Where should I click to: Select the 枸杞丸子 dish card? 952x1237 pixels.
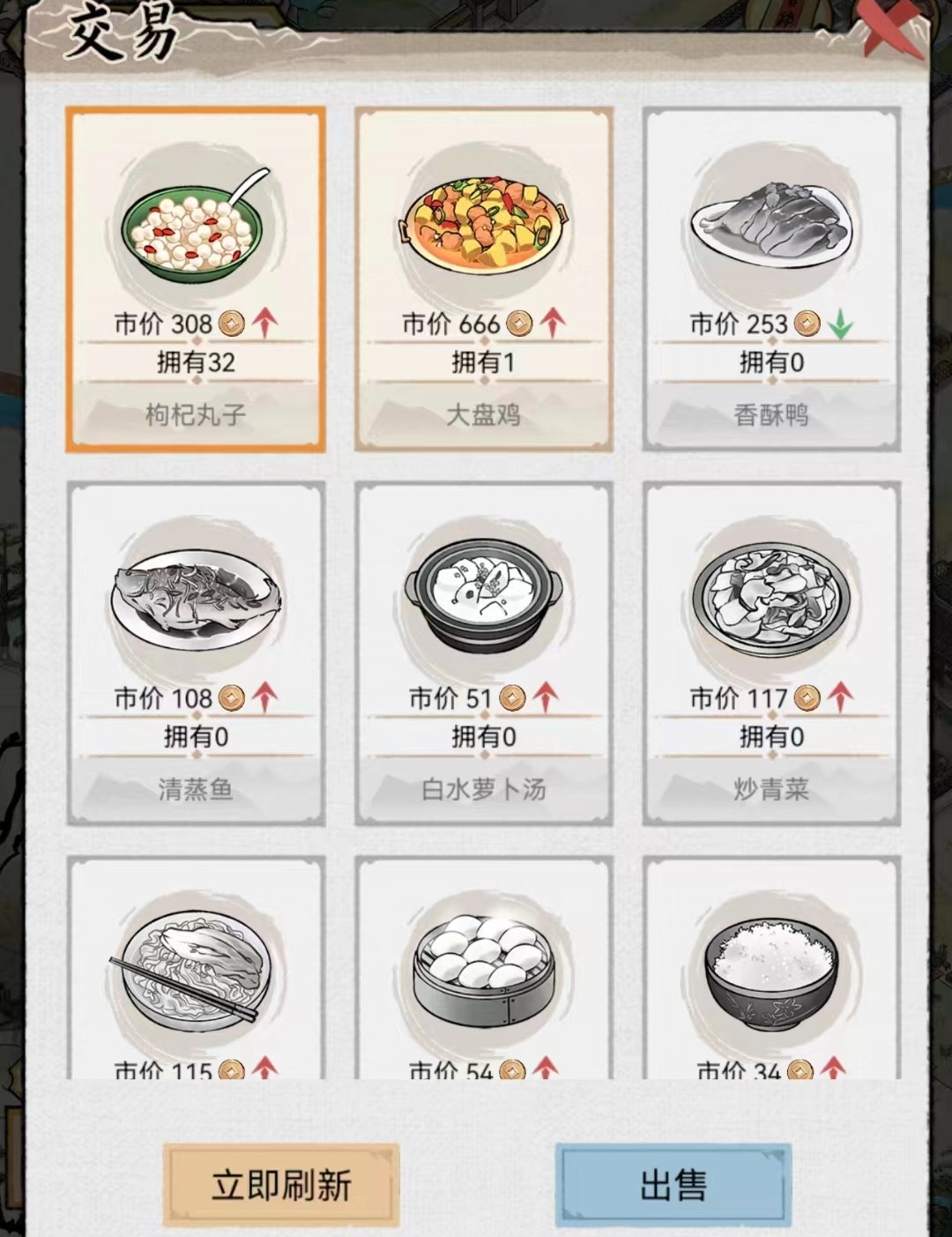[196, 279]
